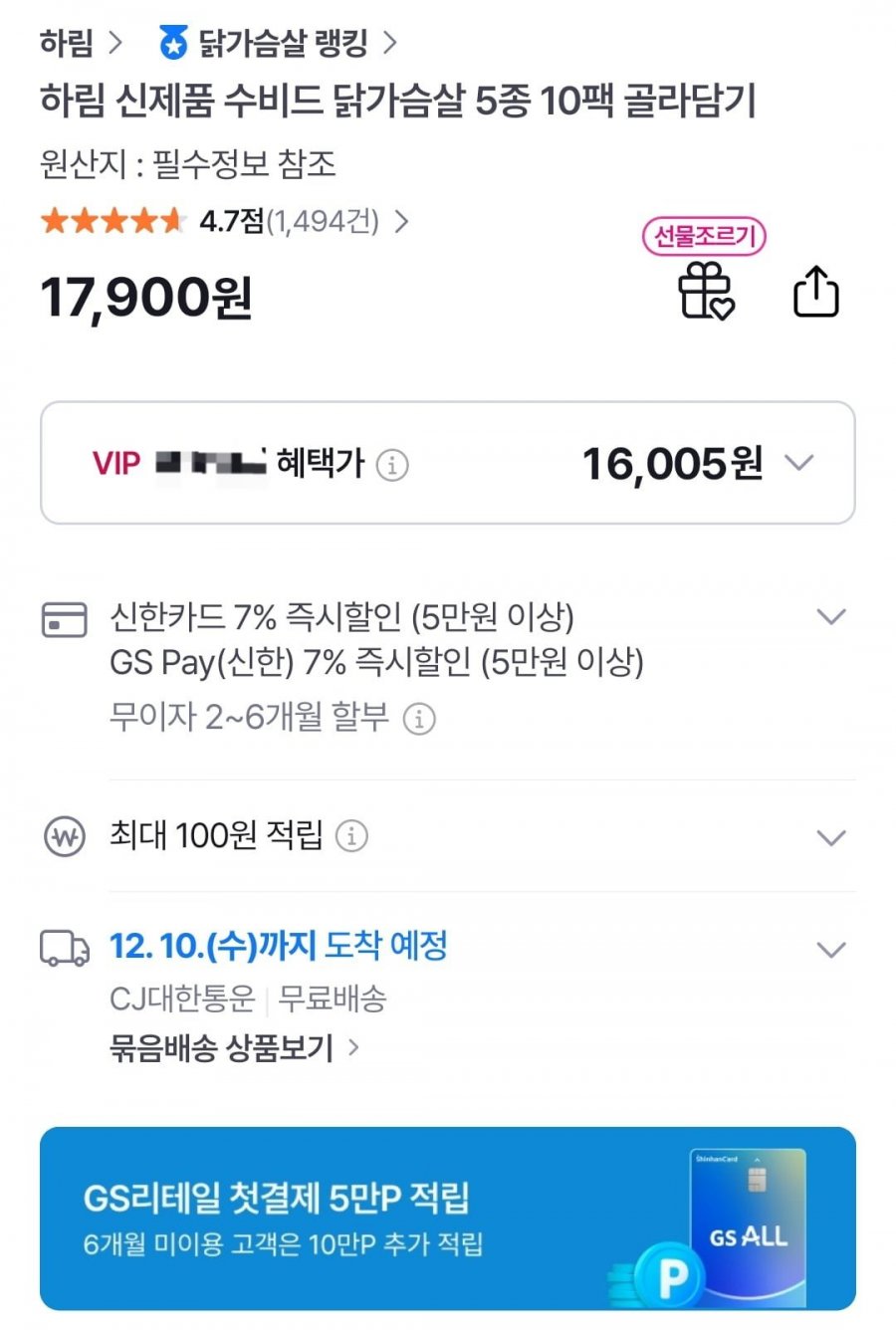Show info about VIP 혜택가
The height and width of the screenshot is (1330, 896).
(x=392, y=465)
